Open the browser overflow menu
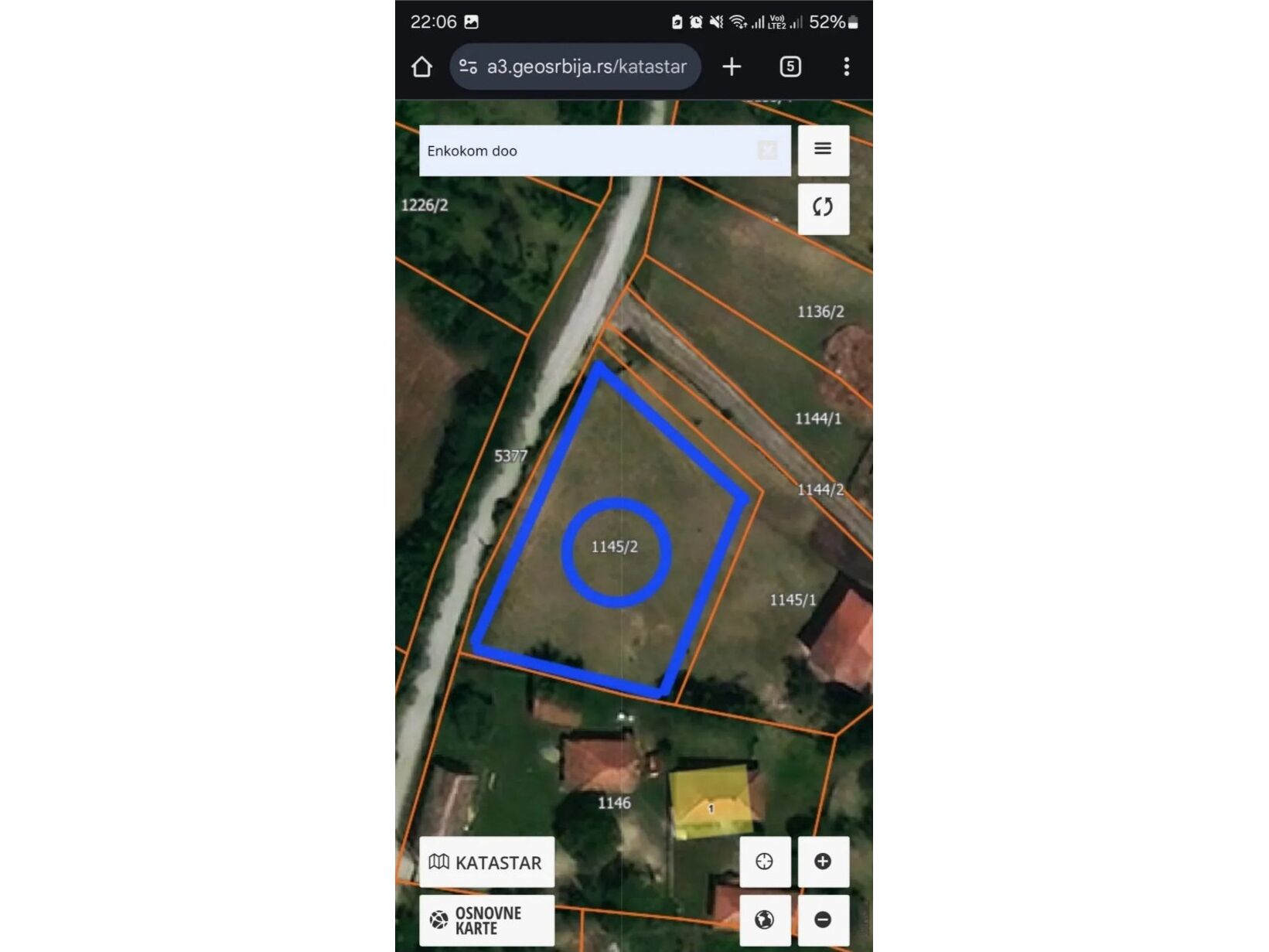1269x952 pixels. pyautogui.click(x=847, y=67)
